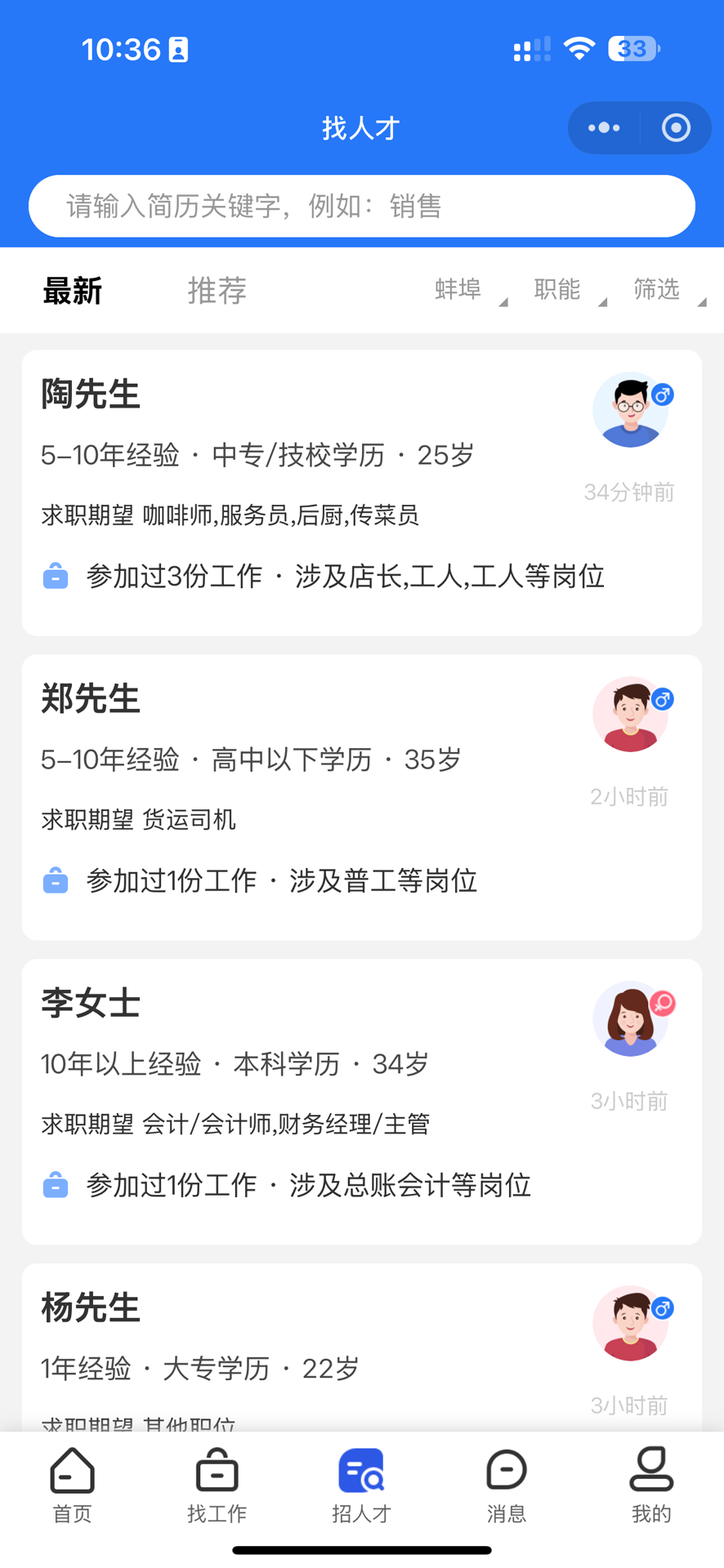Open the mini-program more options menu icon

(x=603, y=127)
